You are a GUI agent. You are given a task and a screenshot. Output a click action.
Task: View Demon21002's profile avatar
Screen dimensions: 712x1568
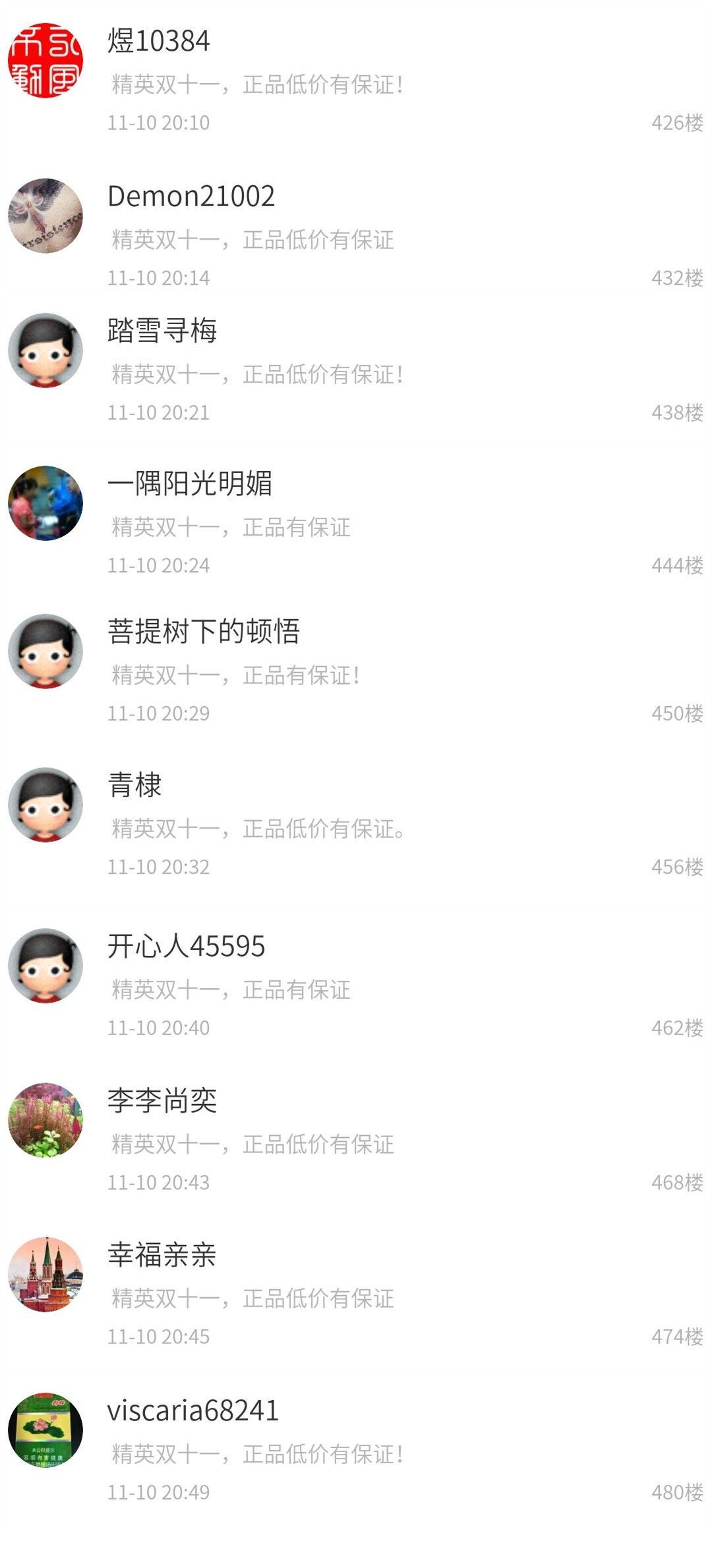45,215
